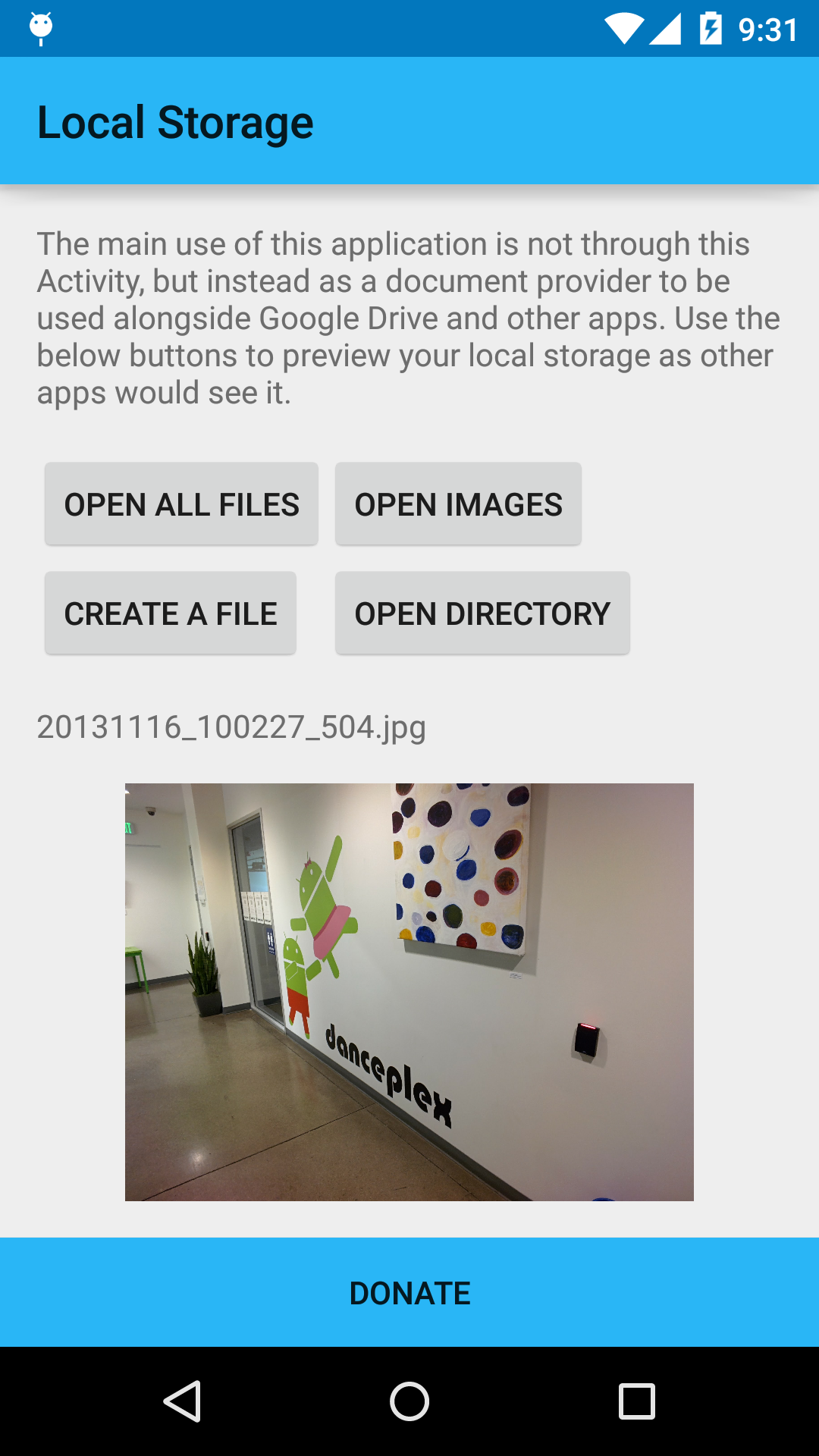Return to the home screen

[x=409, y=1401]
